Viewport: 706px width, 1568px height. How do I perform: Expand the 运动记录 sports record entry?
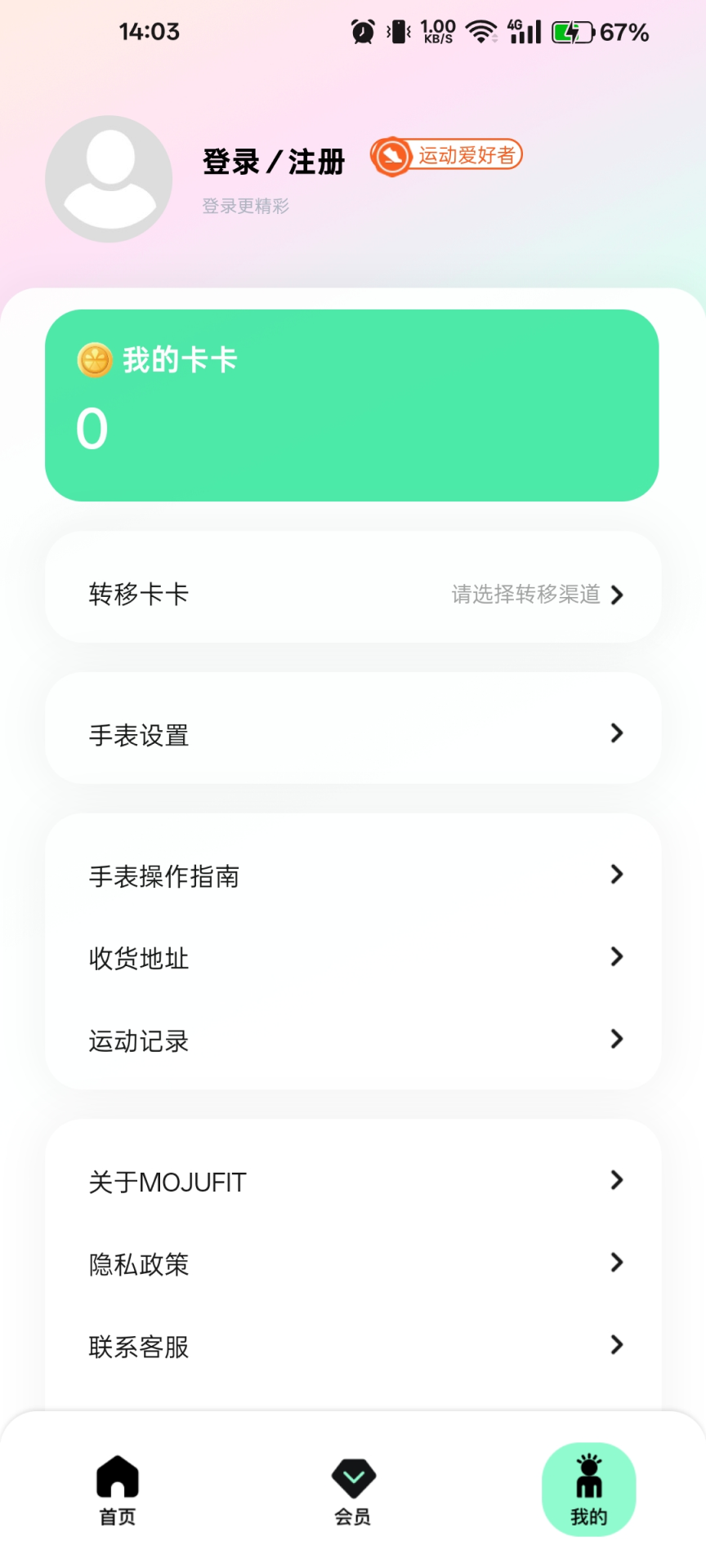click(353, 1040)
